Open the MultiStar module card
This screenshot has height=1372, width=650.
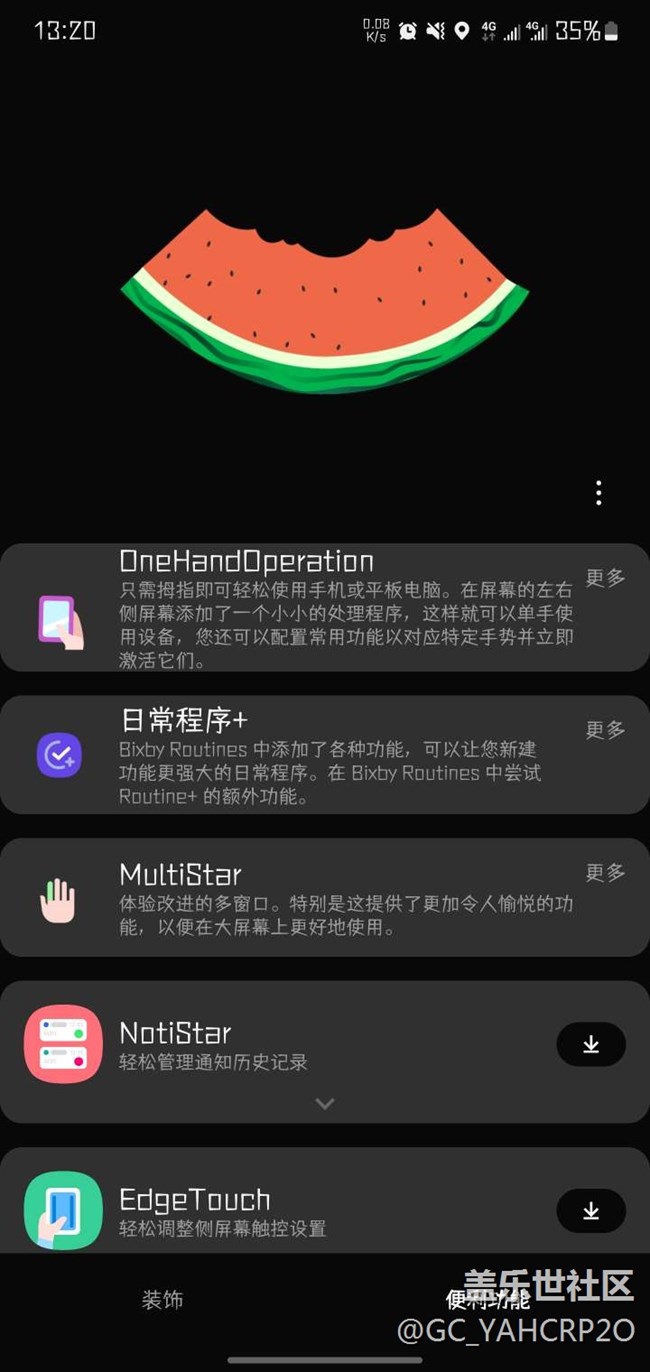[300, 897]
